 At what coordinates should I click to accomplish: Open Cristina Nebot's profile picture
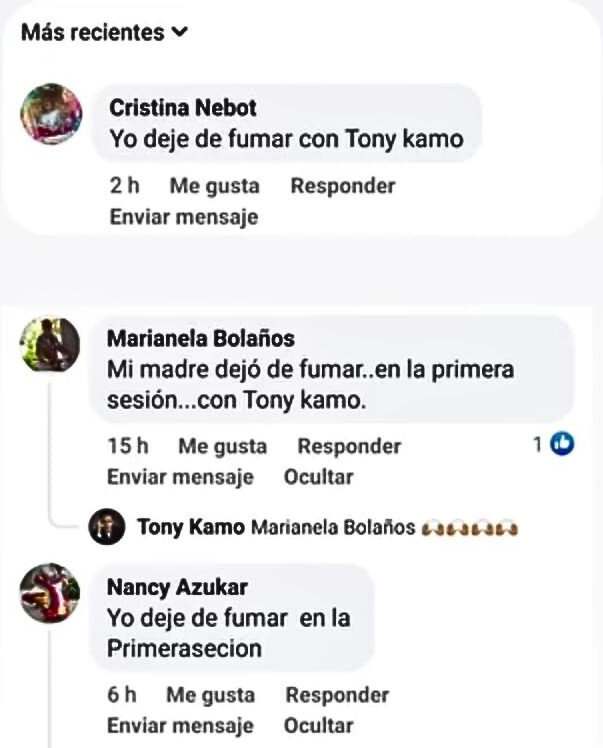(x=51, y=113)
